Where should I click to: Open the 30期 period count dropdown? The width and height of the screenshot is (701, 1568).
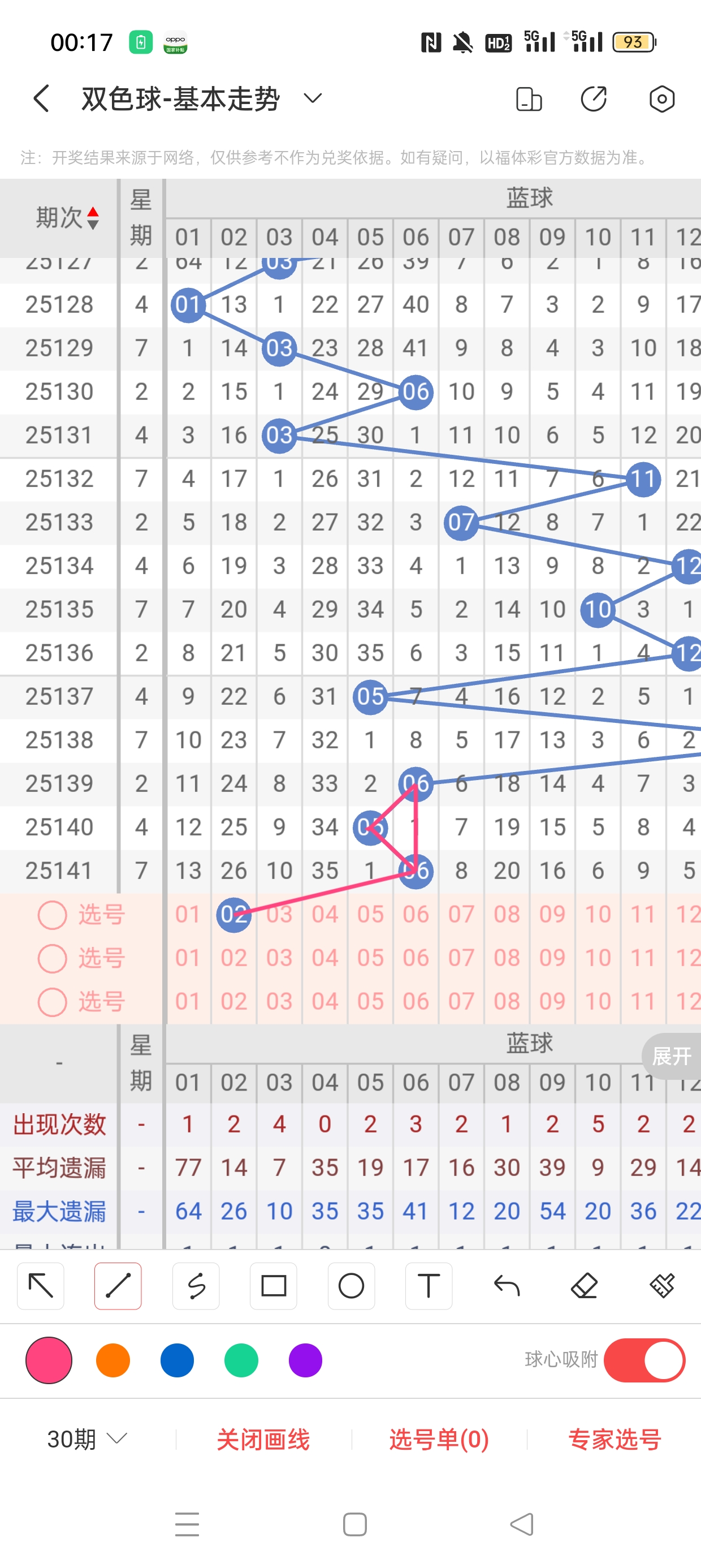(87, 1440)
